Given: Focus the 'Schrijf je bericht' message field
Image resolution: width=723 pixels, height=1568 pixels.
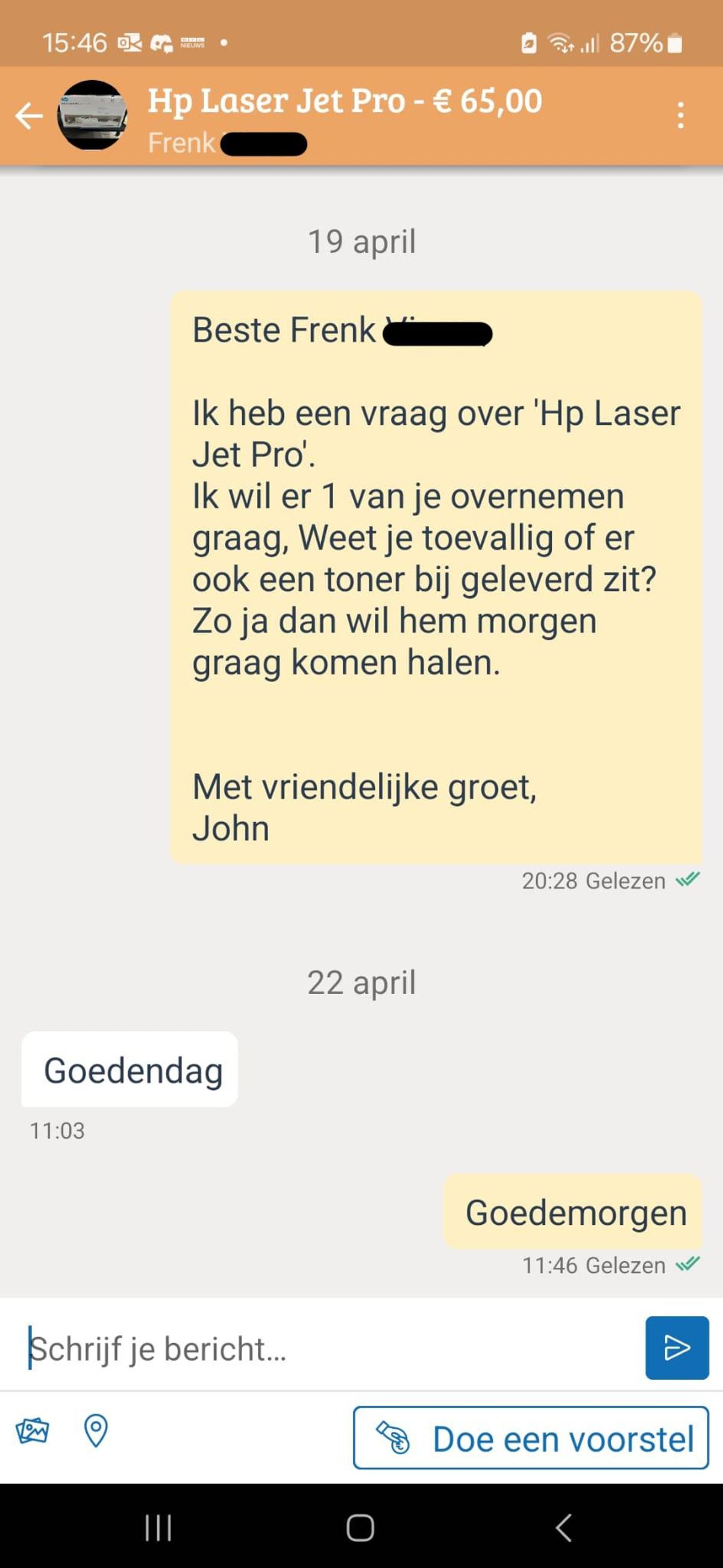Looking at the screenshot, I should [328, 1349].
